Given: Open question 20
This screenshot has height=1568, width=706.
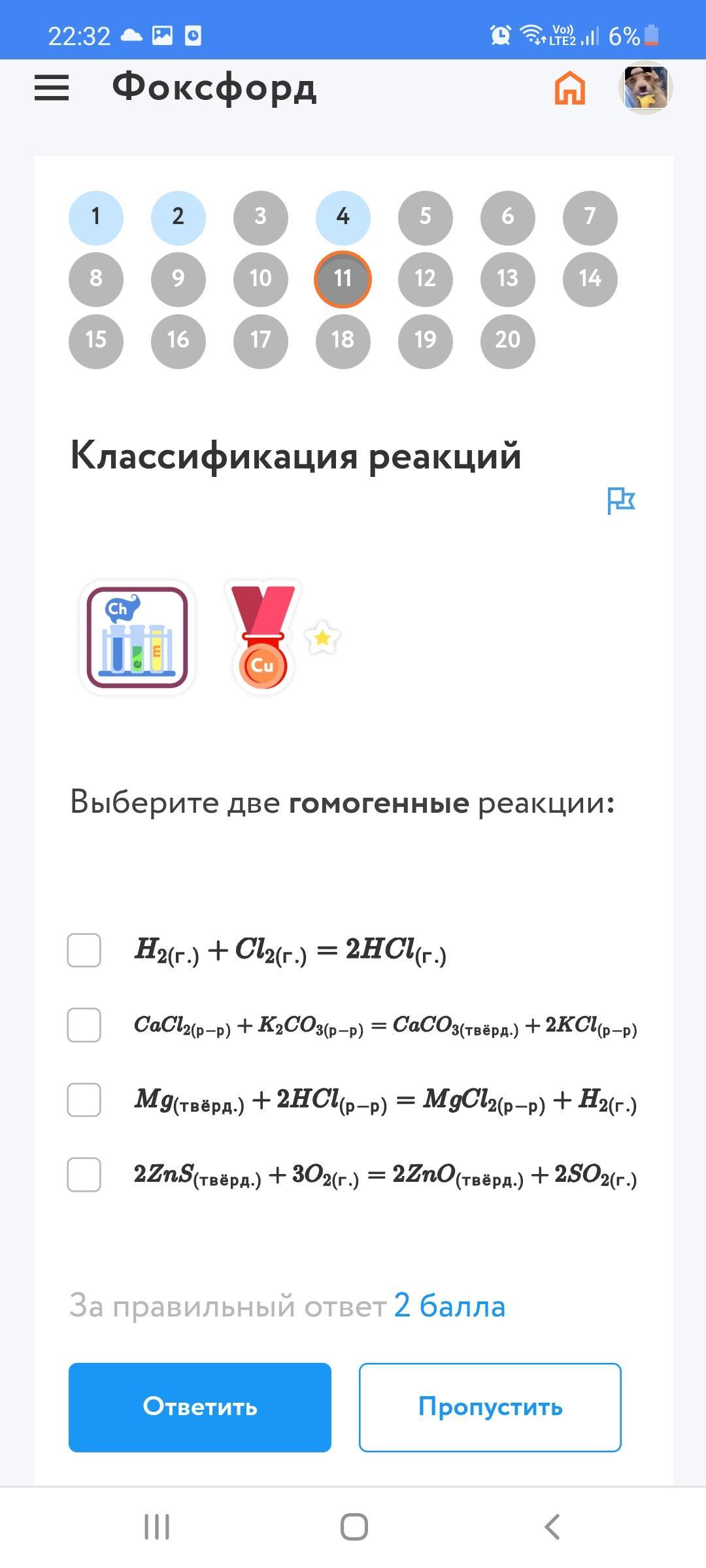Looking at the screenshot, I should 507,340.
